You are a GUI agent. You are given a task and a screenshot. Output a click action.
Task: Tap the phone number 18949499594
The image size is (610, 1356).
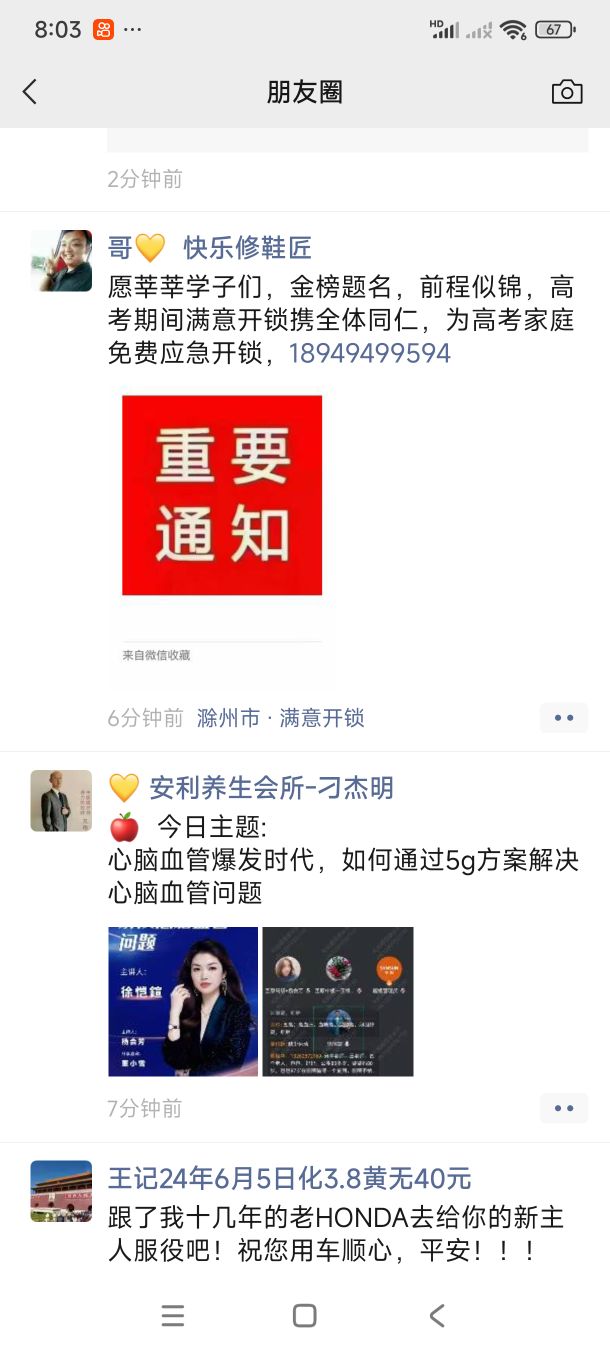(370, 353)
